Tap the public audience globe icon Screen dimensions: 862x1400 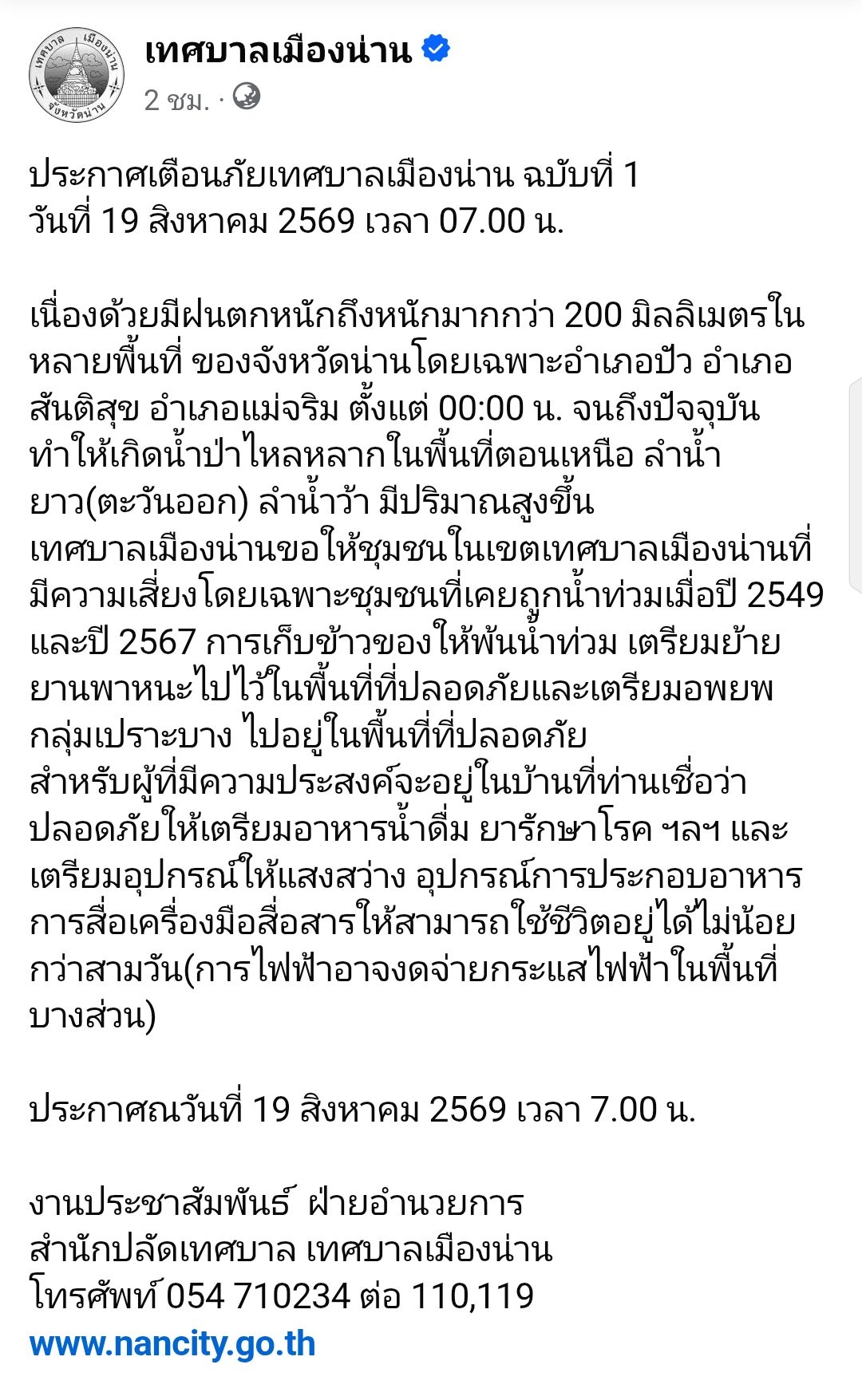(247, 97)
